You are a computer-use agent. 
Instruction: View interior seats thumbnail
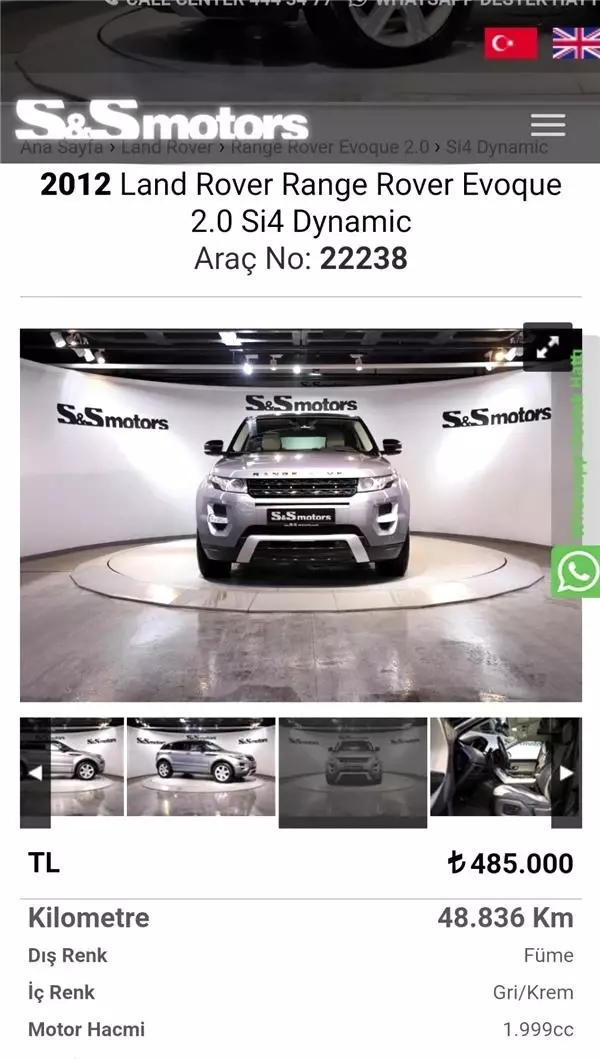490,766
